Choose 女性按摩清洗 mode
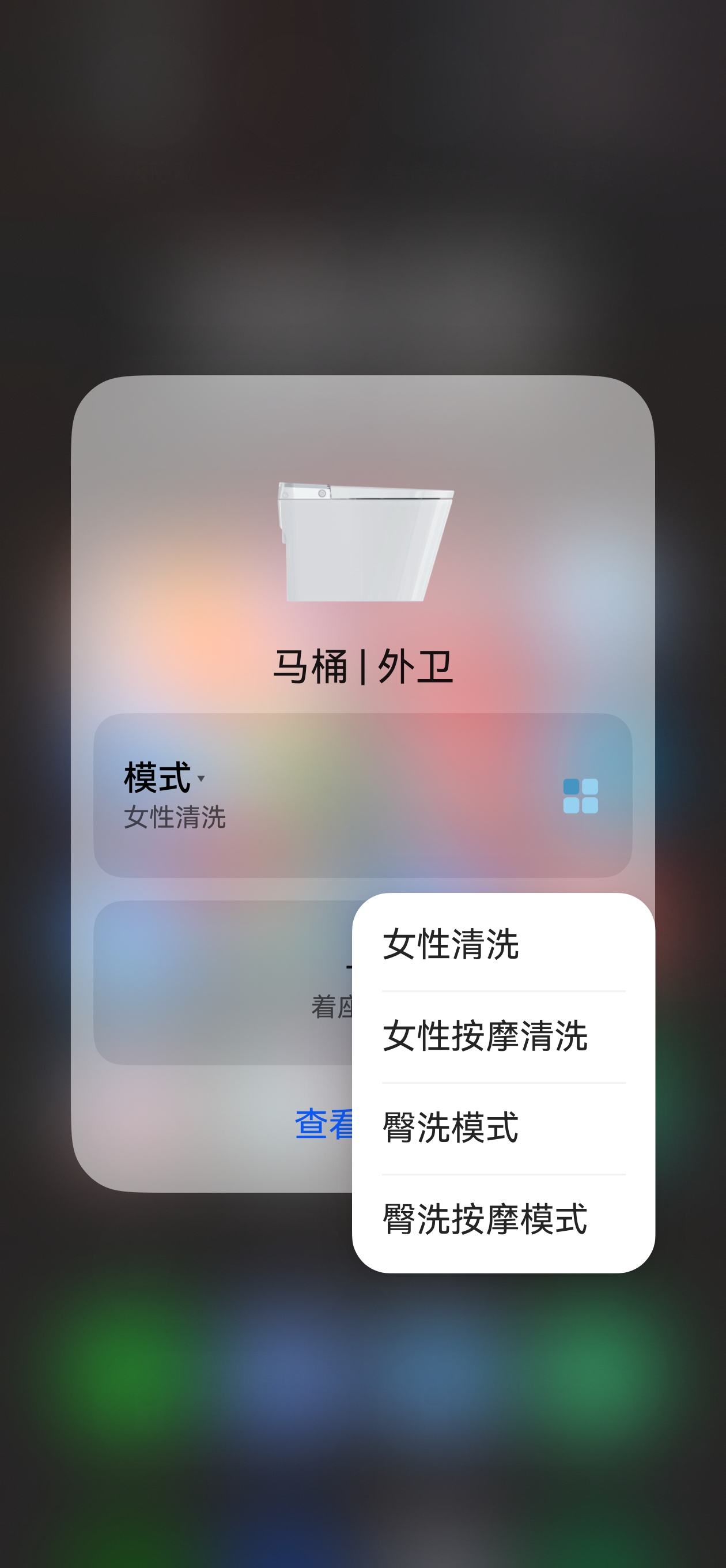726x1568 pixels. 503,1036
